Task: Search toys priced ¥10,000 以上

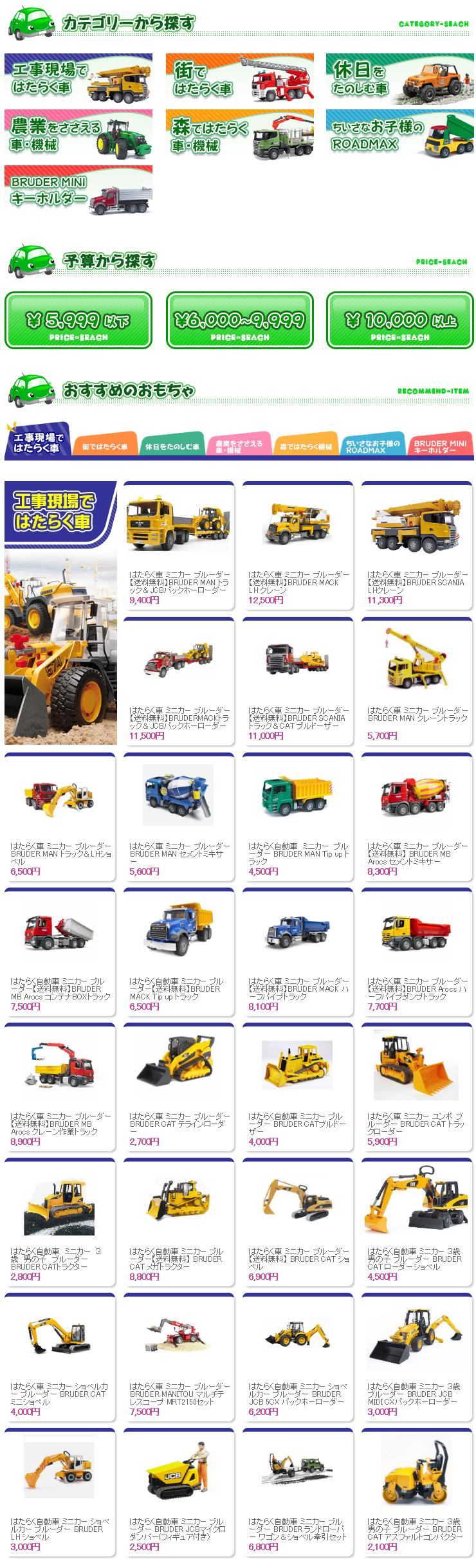Action: pos(399,321)
